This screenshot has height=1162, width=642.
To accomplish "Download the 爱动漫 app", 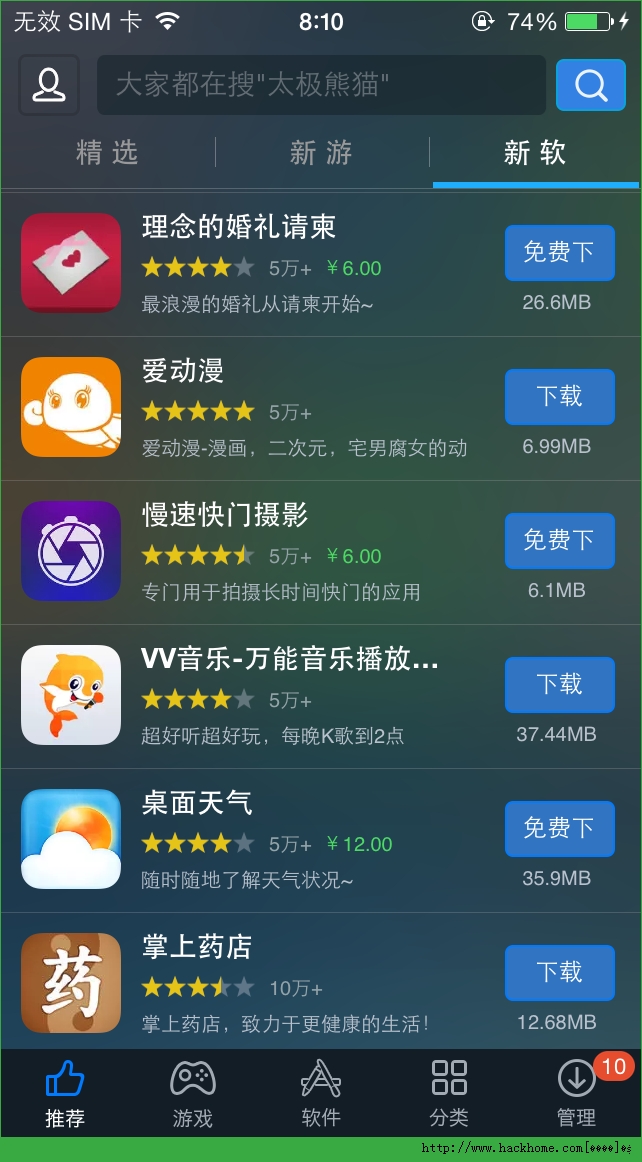I will (x=559, y=397).
